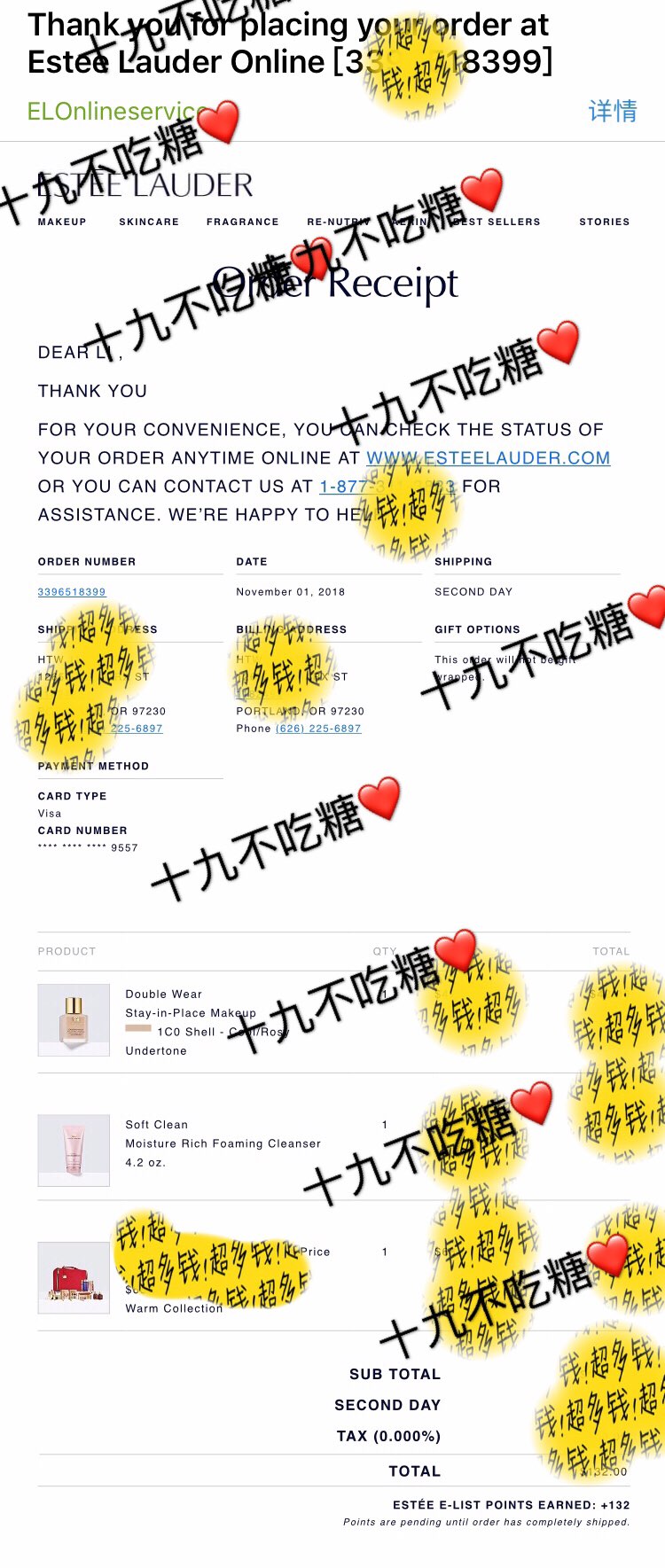This screenshot has height=1568, width=665.
Task: Open order number 3396518399 link
Action: [x=72, y=592]
